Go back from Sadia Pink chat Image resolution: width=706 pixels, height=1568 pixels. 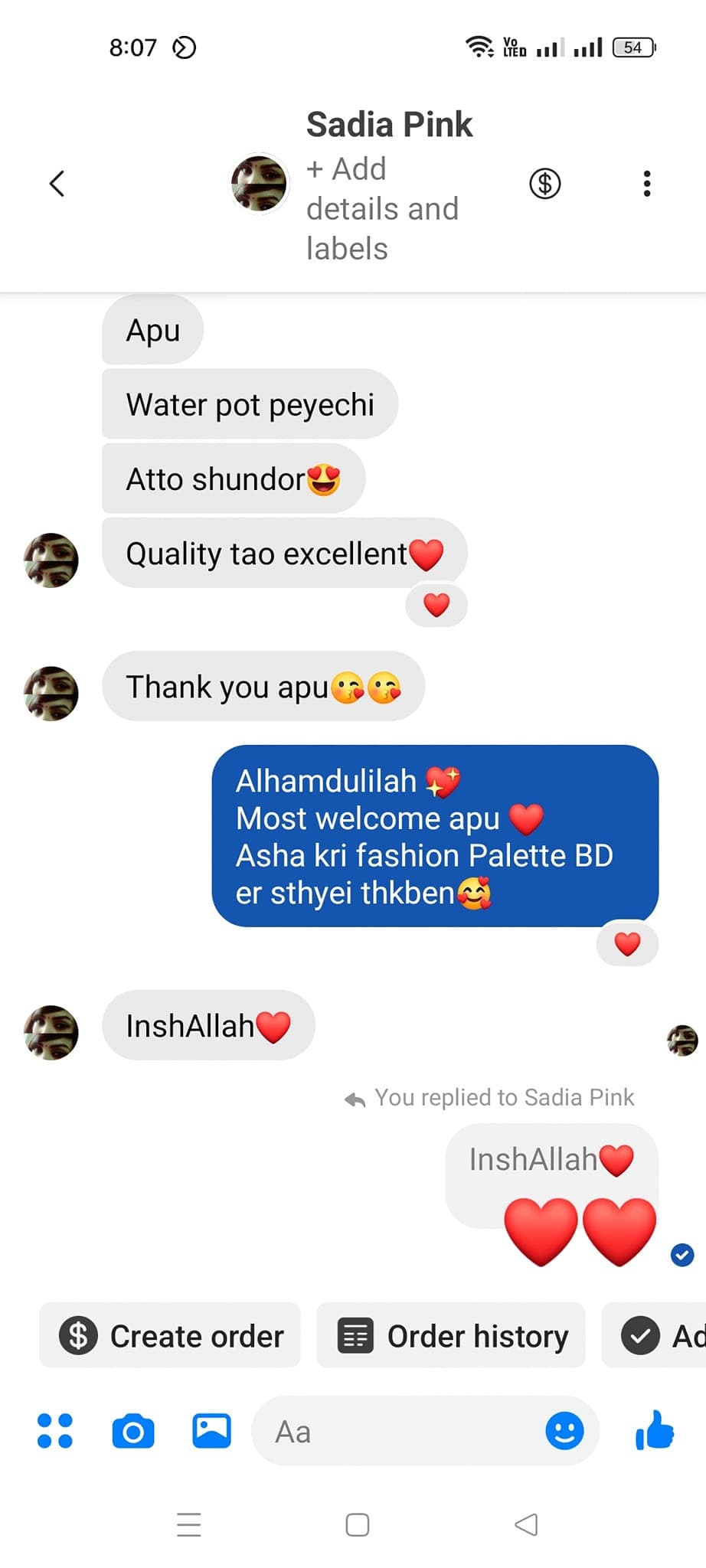[x=57, y=184]
